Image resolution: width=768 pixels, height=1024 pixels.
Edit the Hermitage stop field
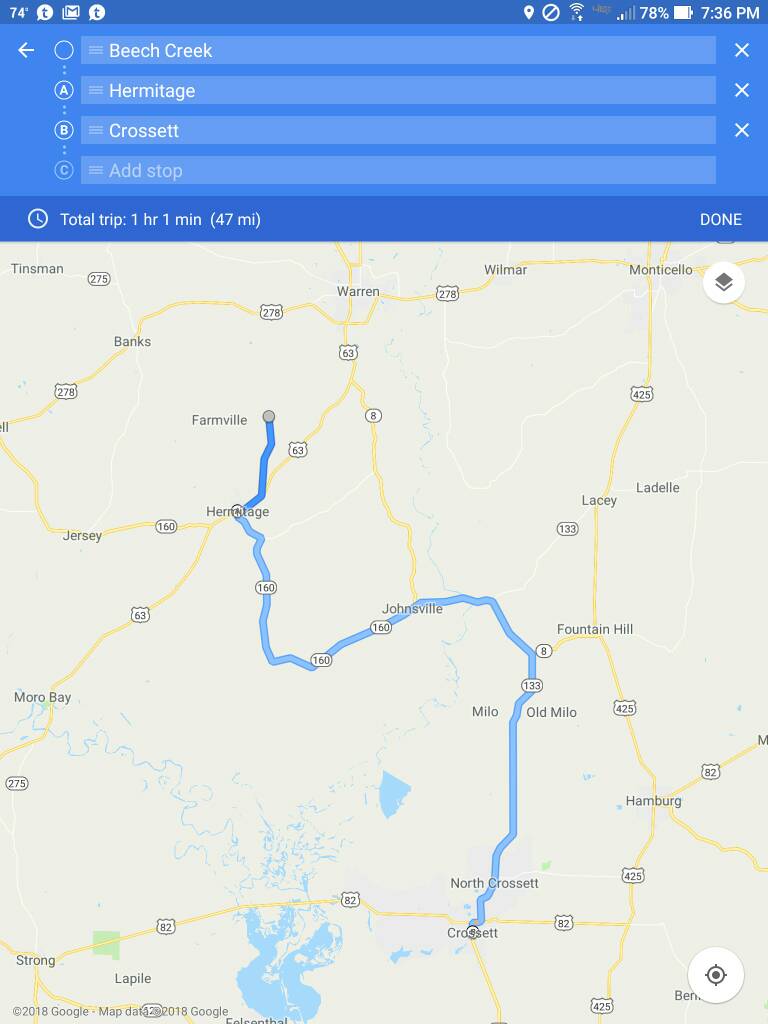click(x=398, y=90)
